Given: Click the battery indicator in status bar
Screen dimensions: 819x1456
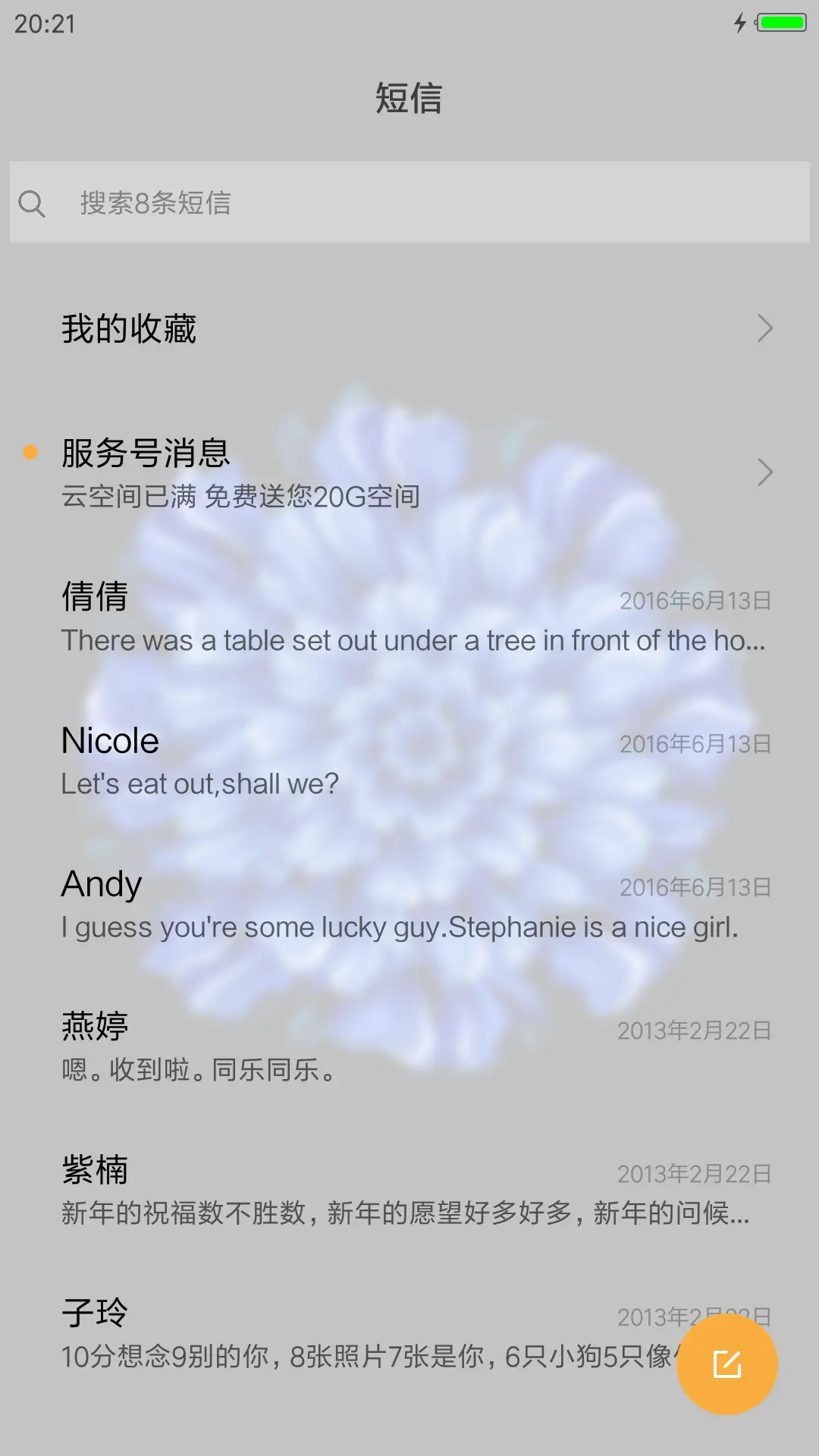Looking at the screenshot, I should pyautogui.click(x=781, y=24).
